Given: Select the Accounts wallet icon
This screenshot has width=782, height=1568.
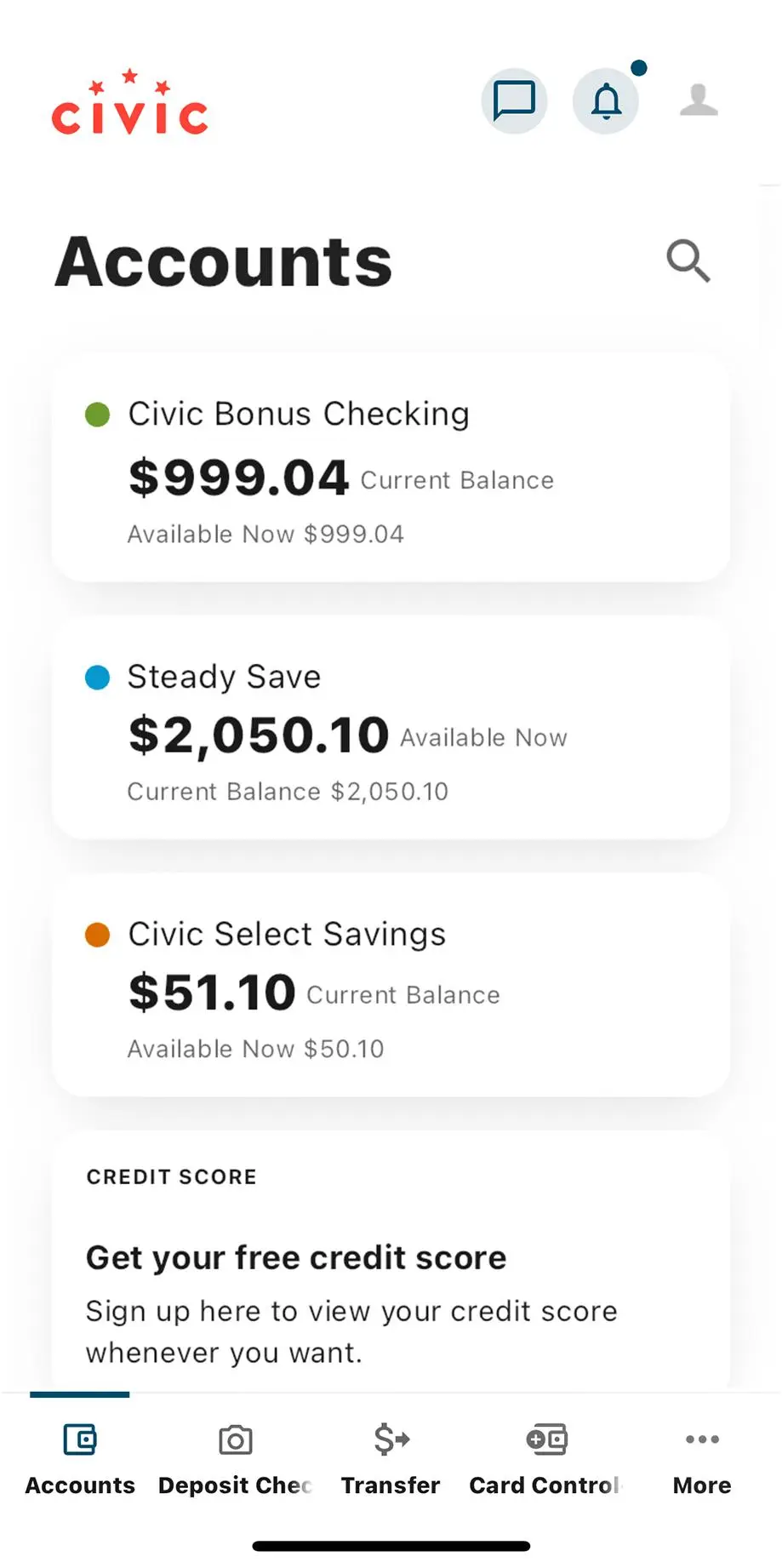Looking at the screenshot, I should (79, 1439).
